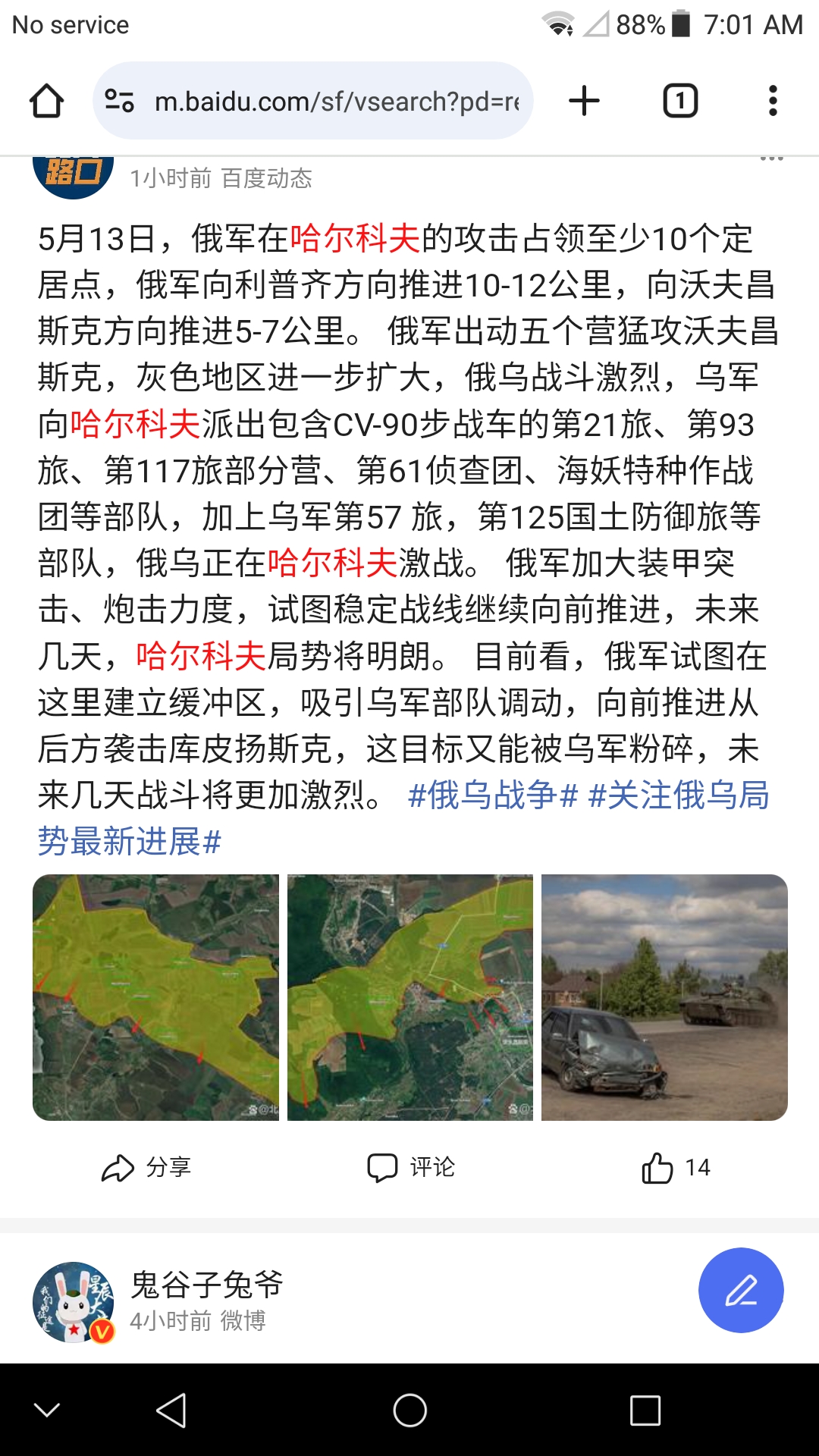Toggle the like count showing 14
This screenshot has width=819, height=1456.
697,1168
